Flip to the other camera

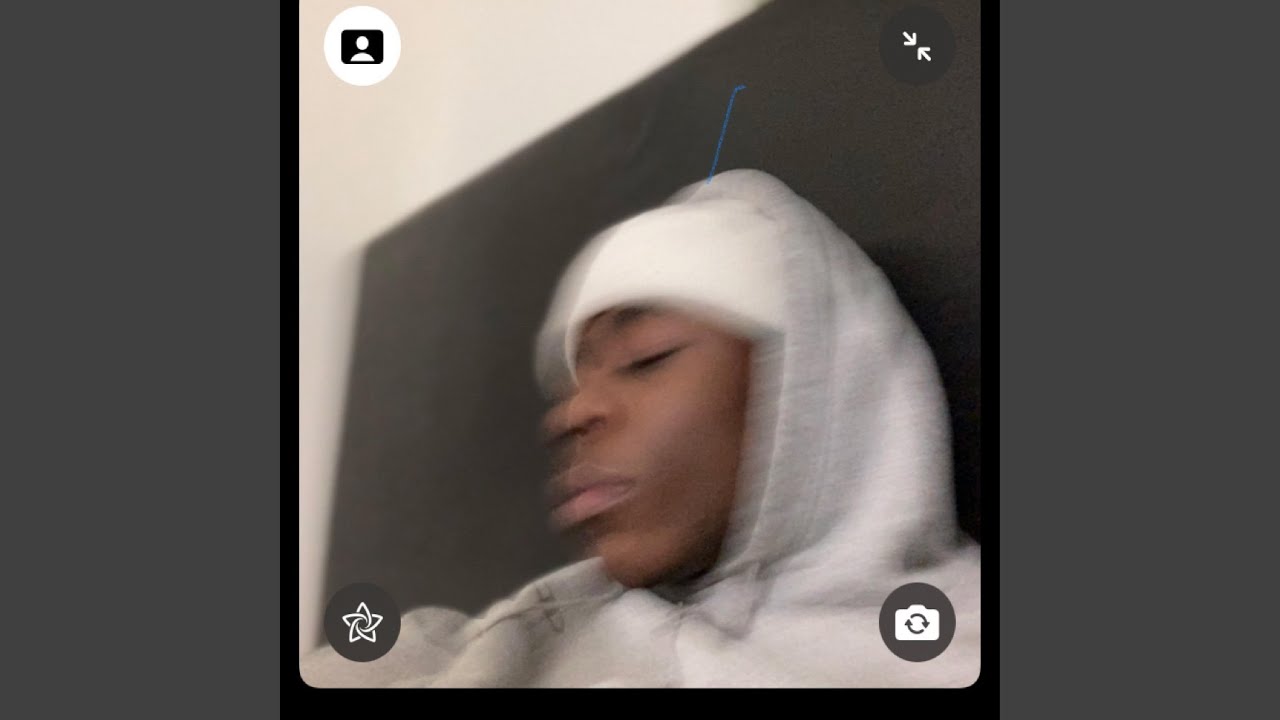pos(916,622)
